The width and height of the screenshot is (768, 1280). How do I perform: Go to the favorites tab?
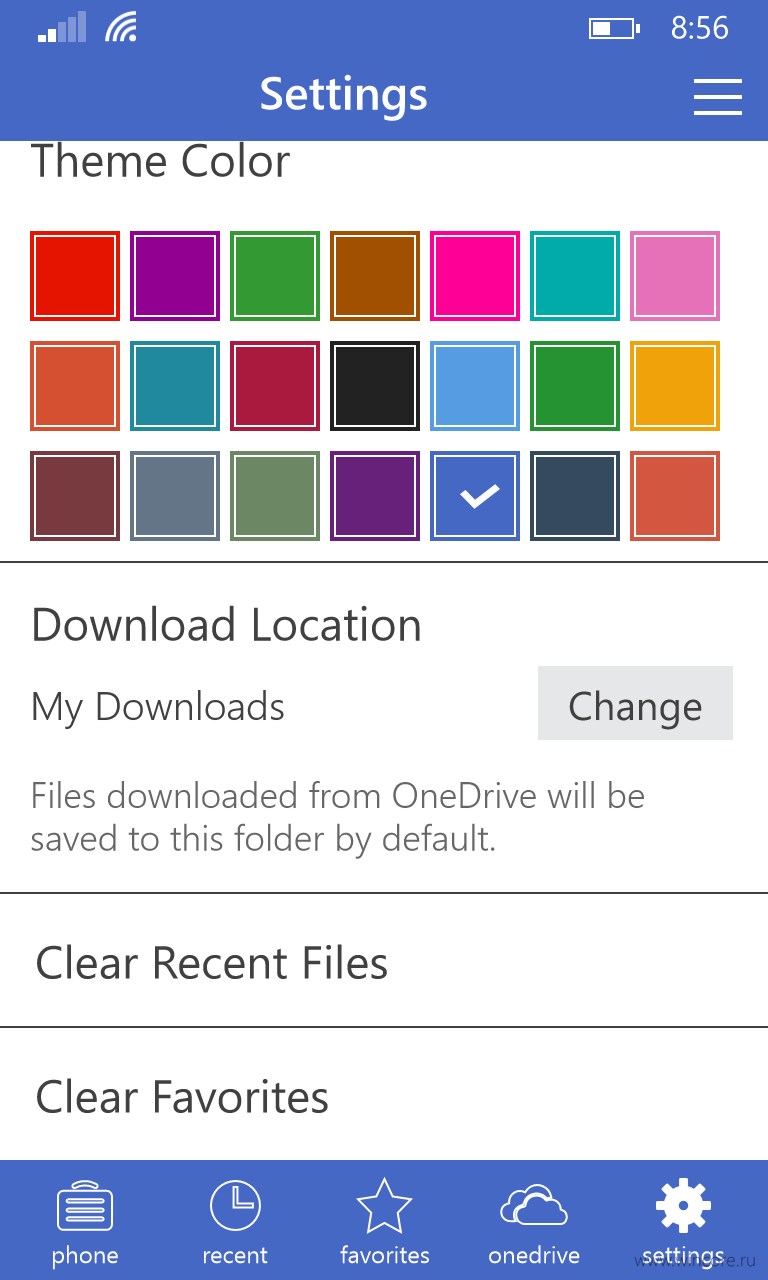click(385, 1221)
